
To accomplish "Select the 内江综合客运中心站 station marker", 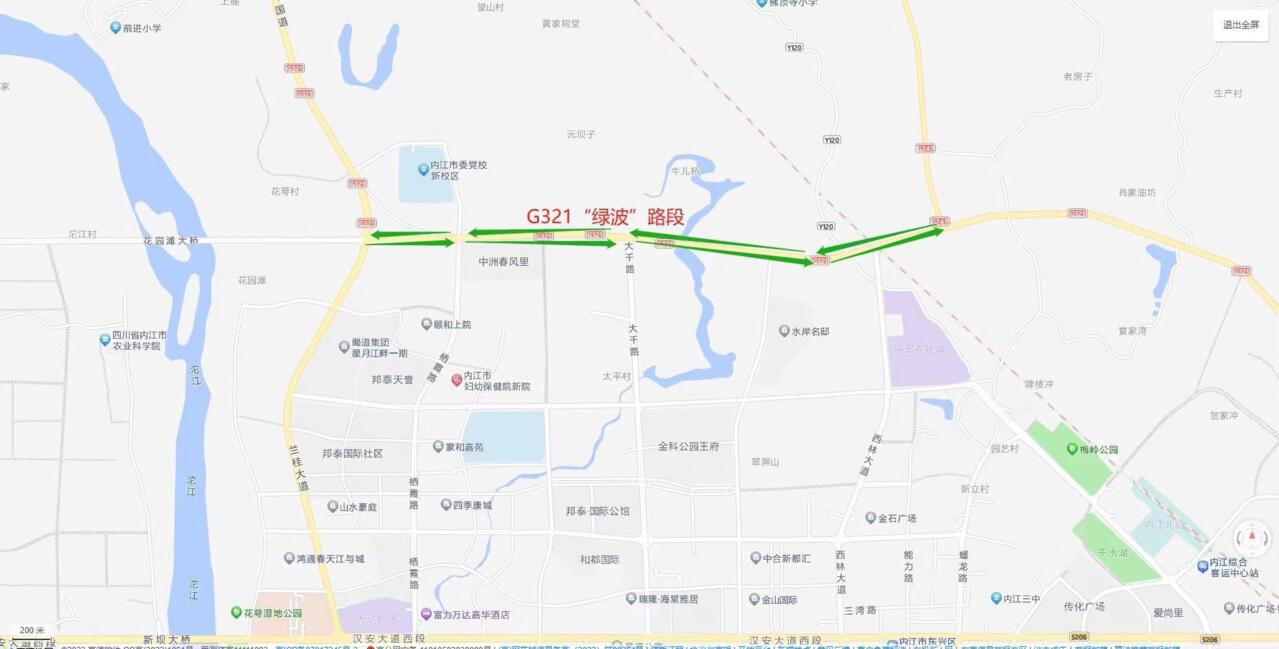I will pos(1202,566).
